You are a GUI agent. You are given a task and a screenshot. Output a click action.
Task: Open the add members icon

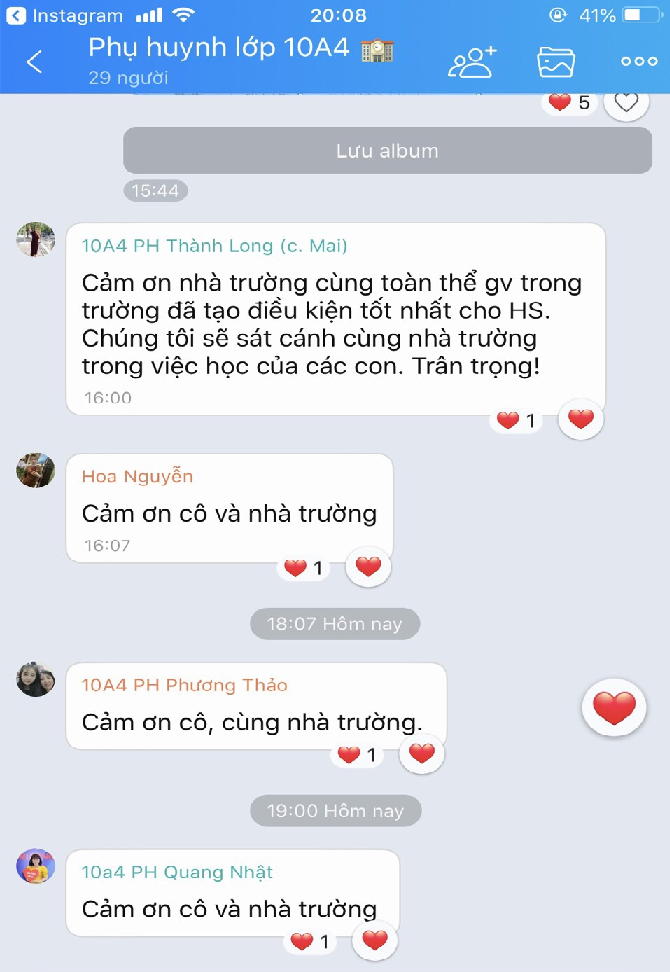(472, 62)
